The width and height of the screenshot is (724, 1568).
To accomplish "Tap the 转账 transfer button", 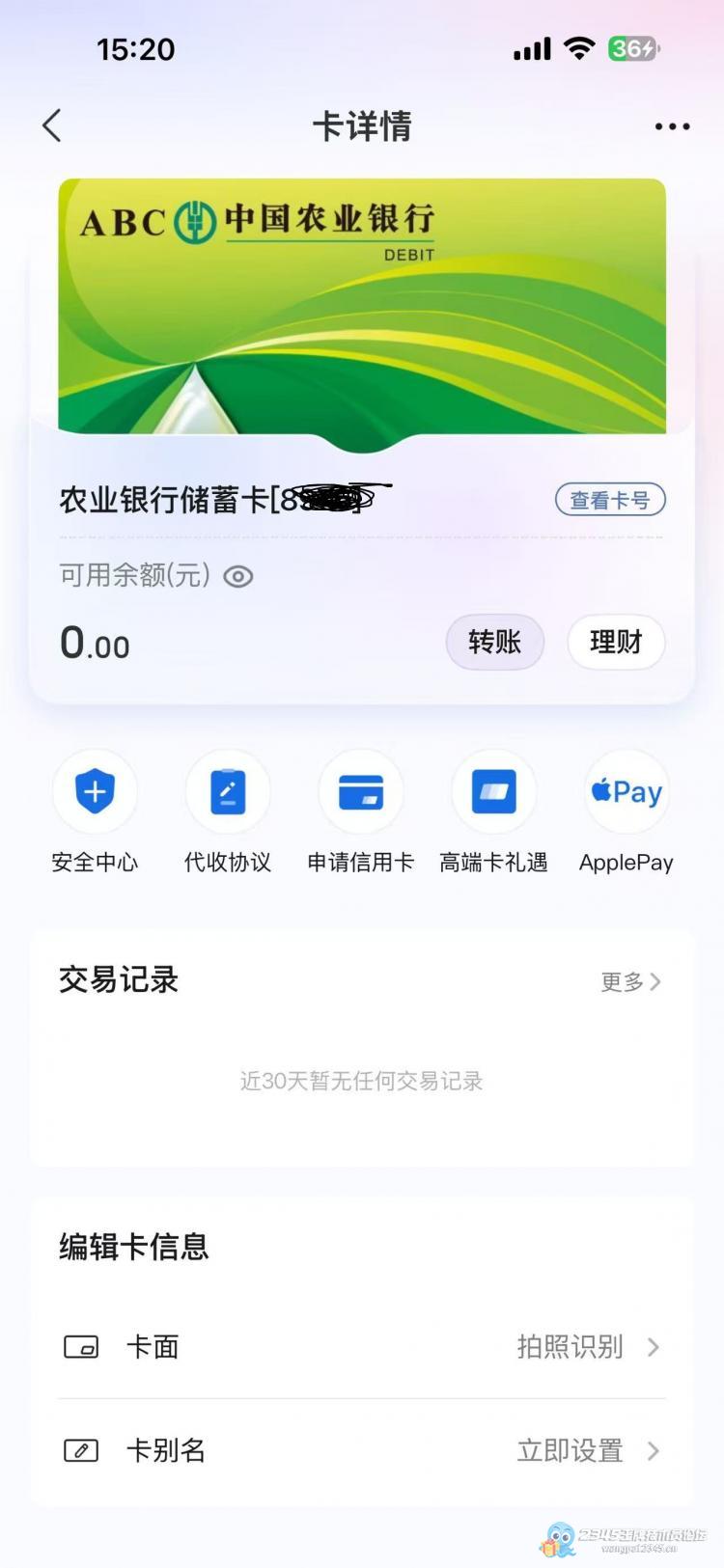I will (x=494, y=642).
